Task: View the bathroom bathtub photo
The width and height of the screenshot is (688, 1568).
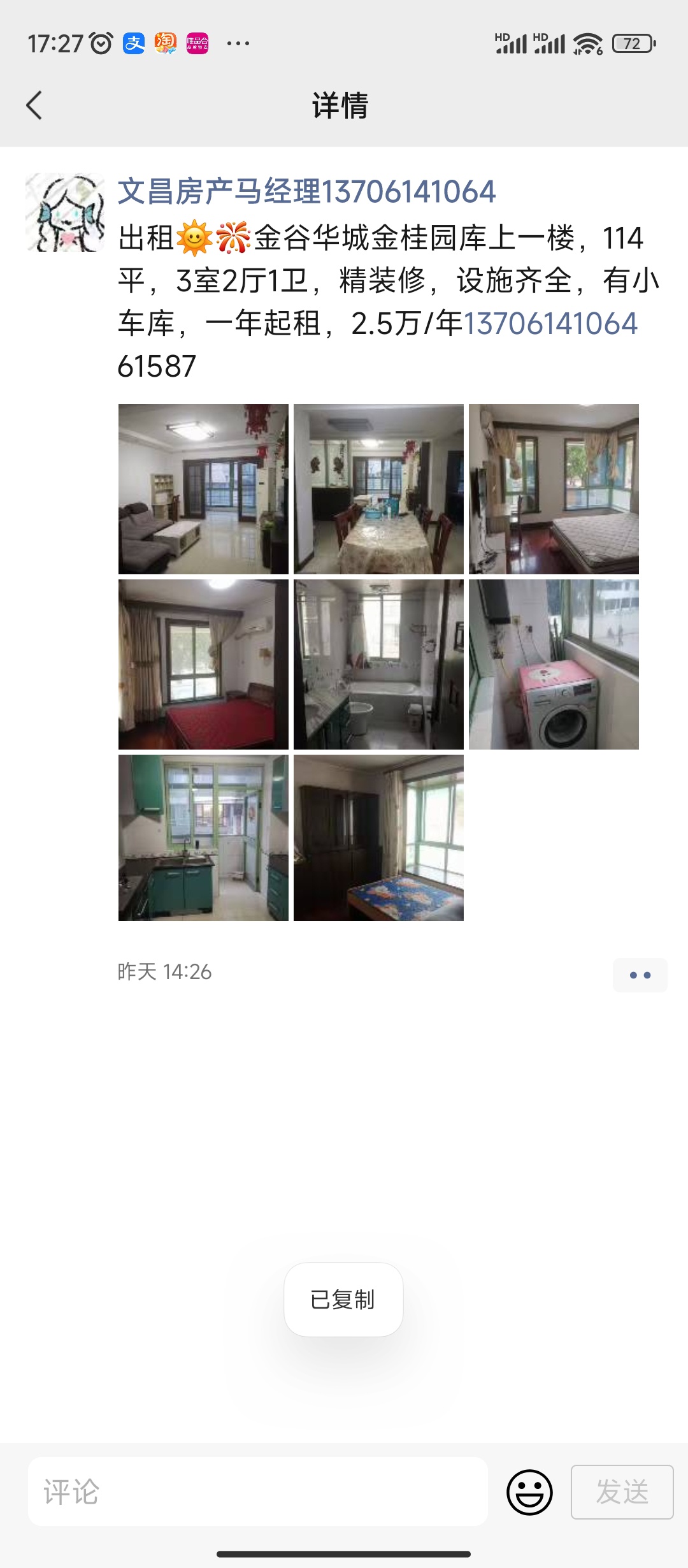Action: 378,664
